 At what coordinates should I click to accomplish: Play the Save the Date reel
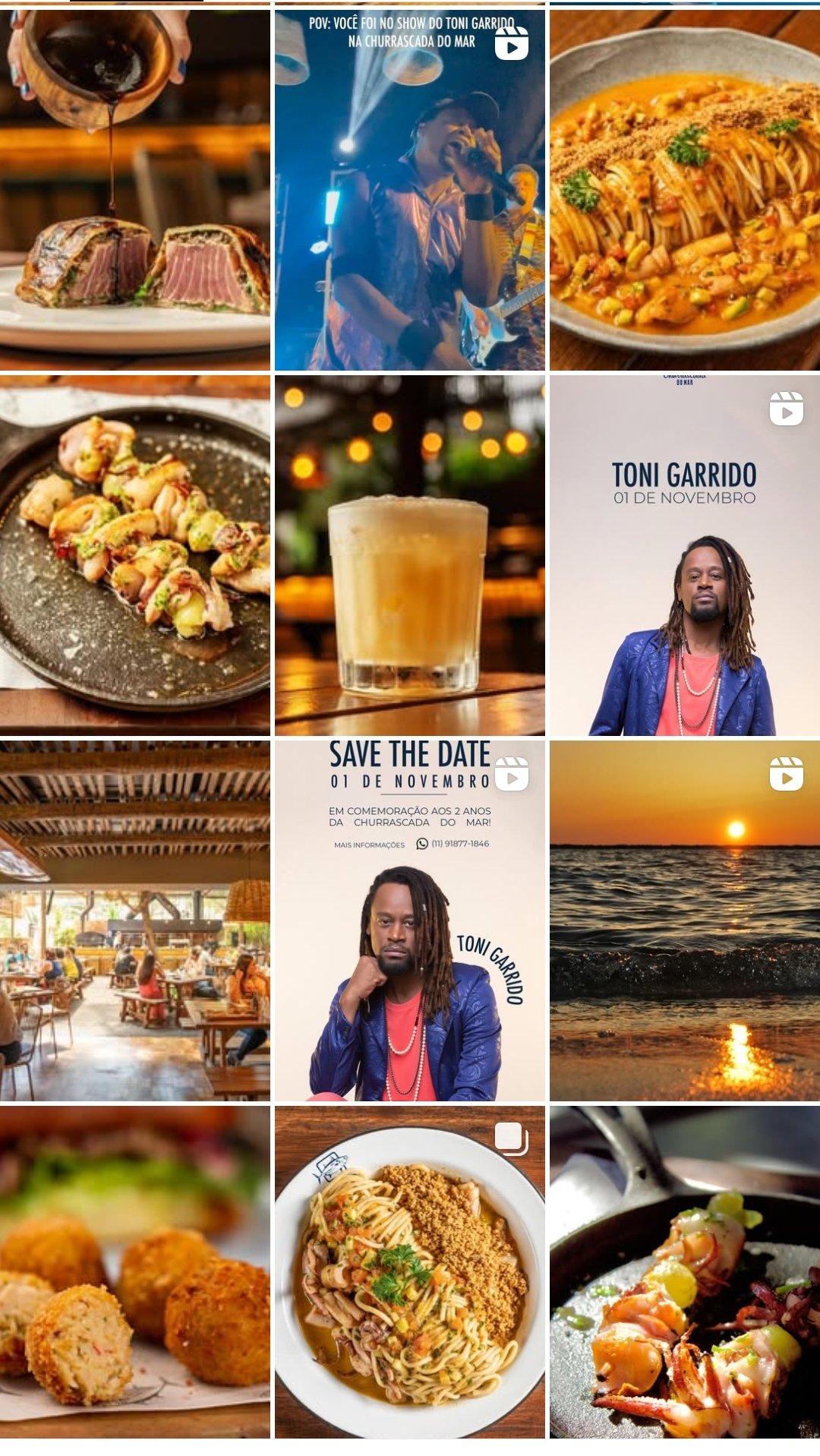(x=409, y=921)
